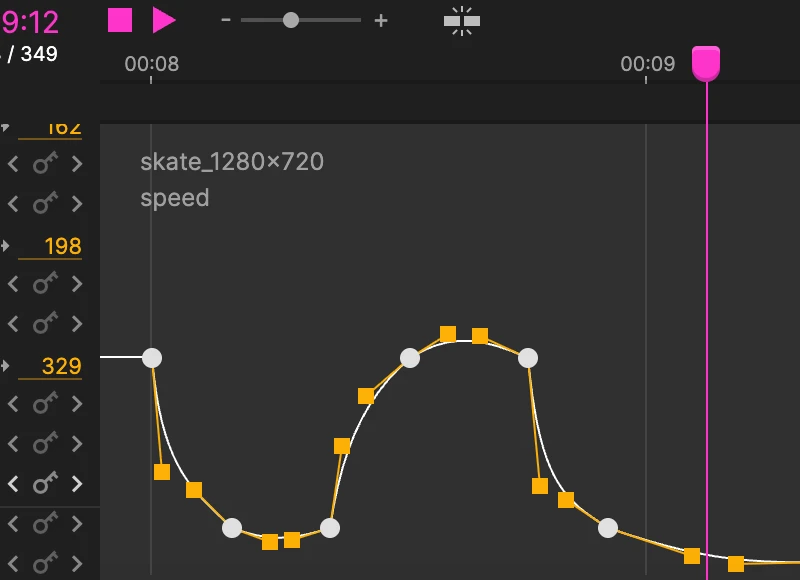800x580 pixels.
Task: Play the animation preview
Action: (164, 20)
